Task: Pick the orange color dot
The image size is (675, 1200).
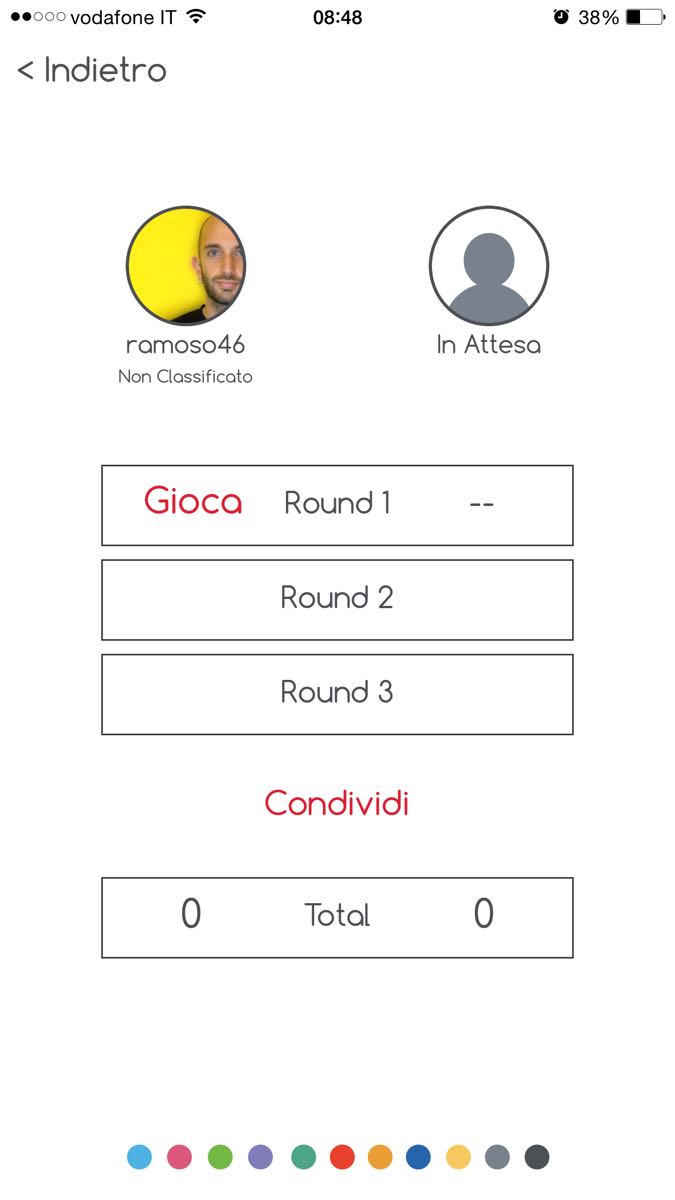Action: (380, 1157)
